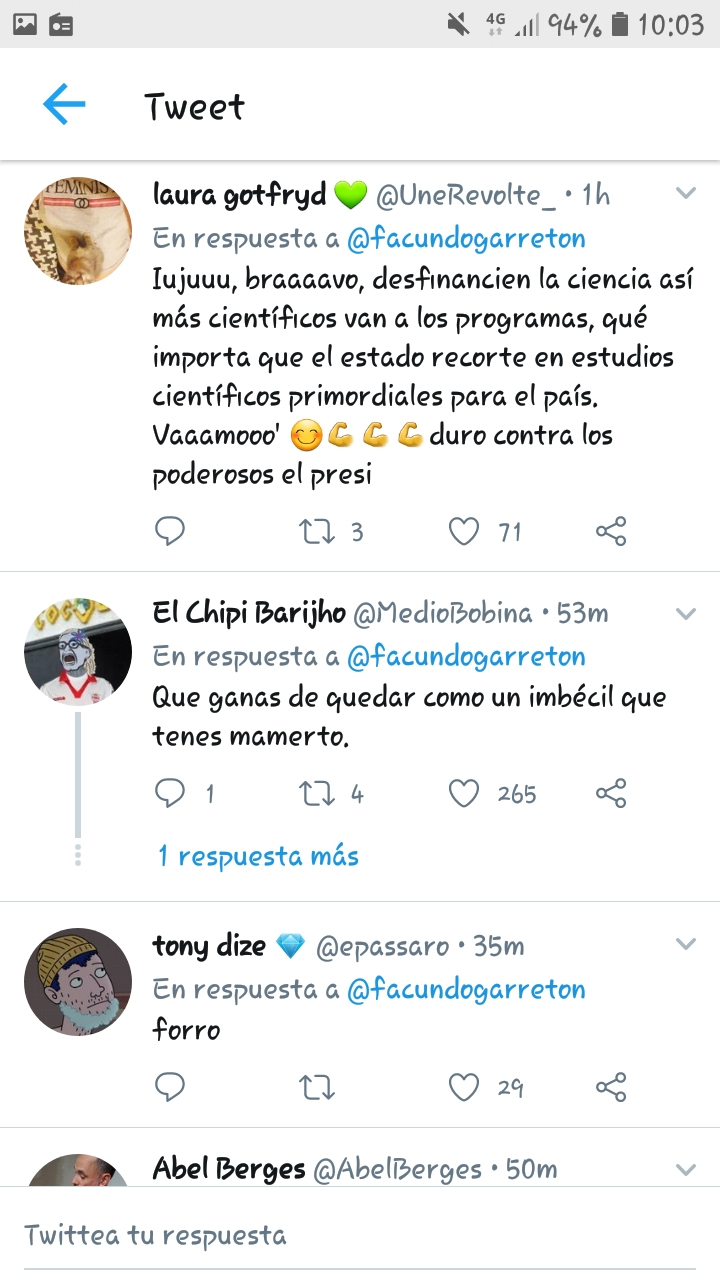The height and width of the screenshot is (1280, 720).
Task: Retweet tony dize's tweet
Action: [x=317, y=1087]
